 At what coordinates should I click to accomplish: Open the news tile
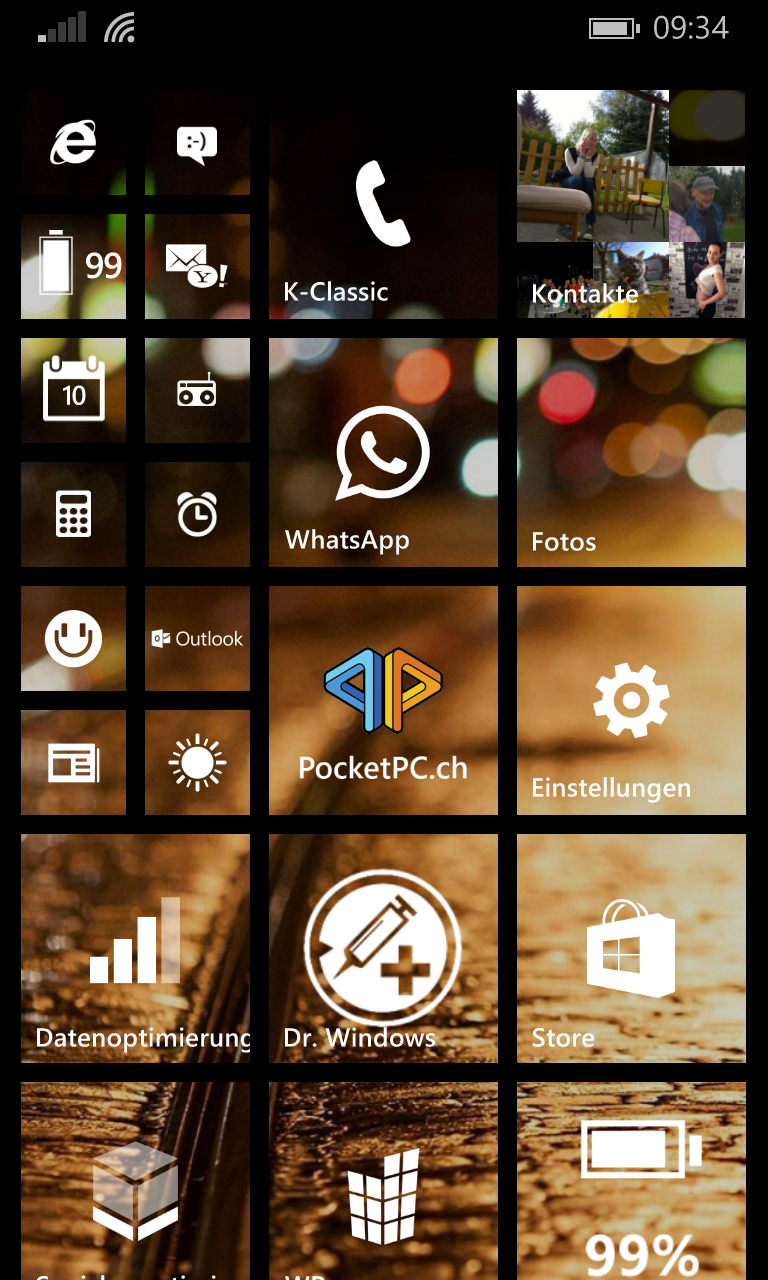73,762
